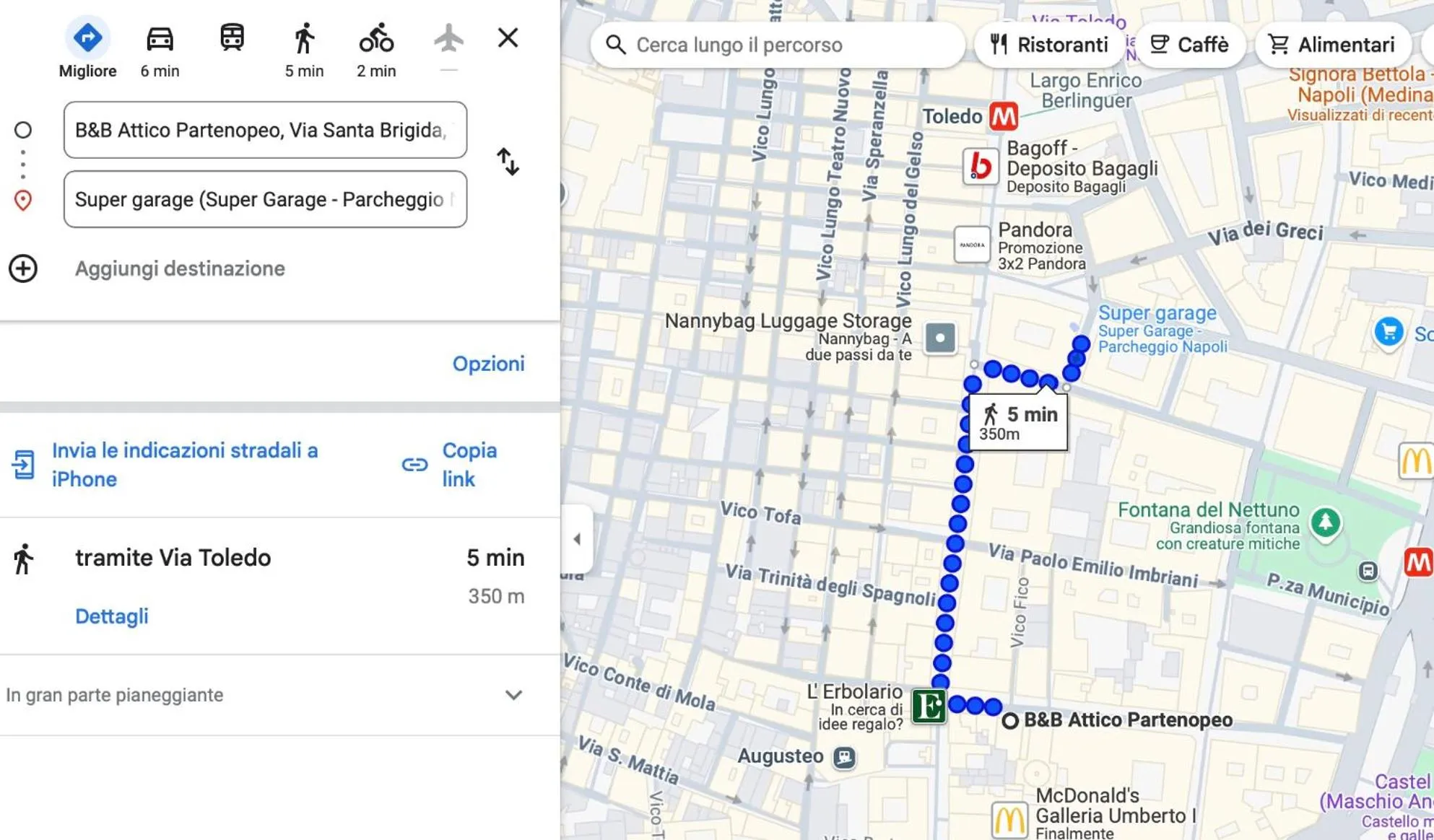Viewport: 1434px width, 840px height.
Task: Filter the map by Ristoranti
Action: pyautogui.click(x=1049, y=45)
